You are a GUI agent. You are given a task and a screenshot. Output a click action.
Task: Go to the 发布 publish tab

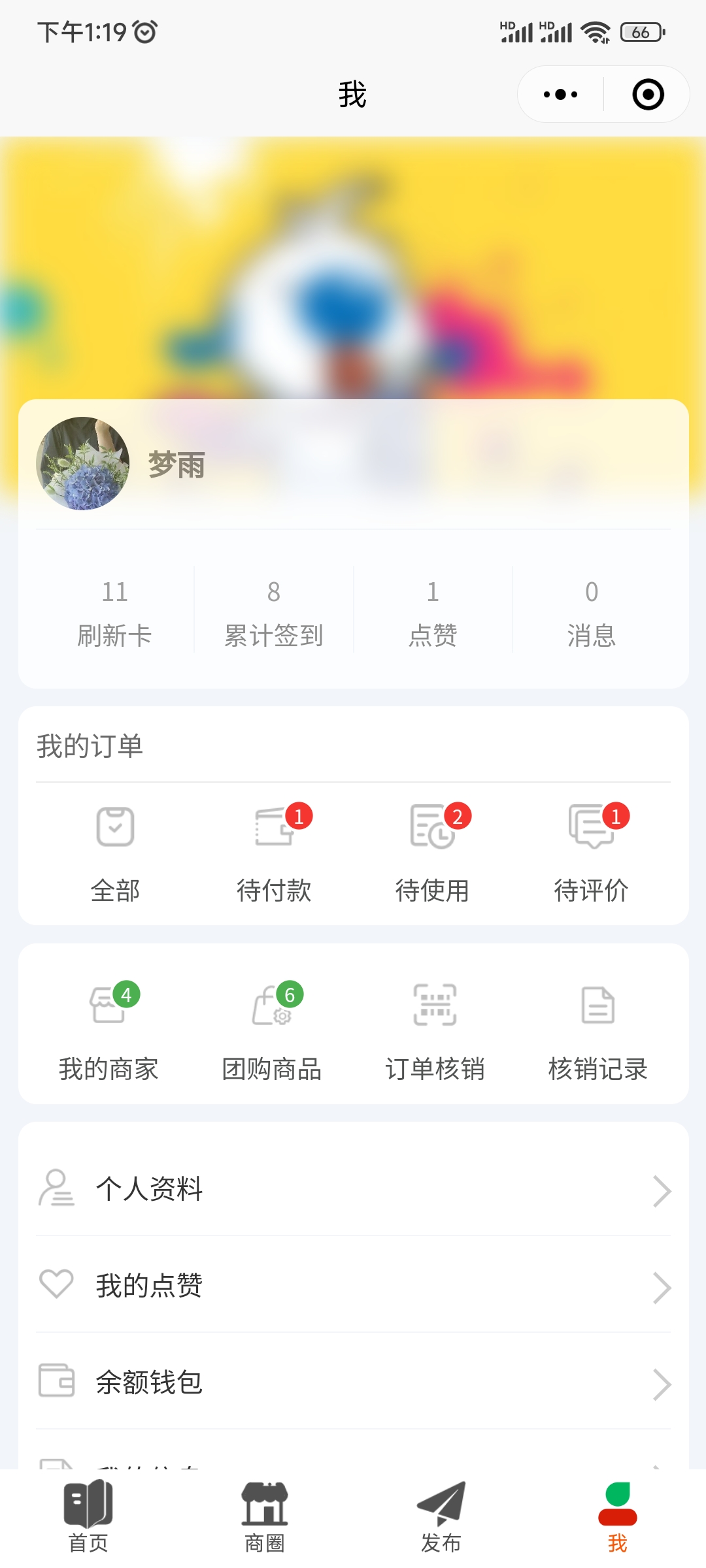tap(441, 1517)
